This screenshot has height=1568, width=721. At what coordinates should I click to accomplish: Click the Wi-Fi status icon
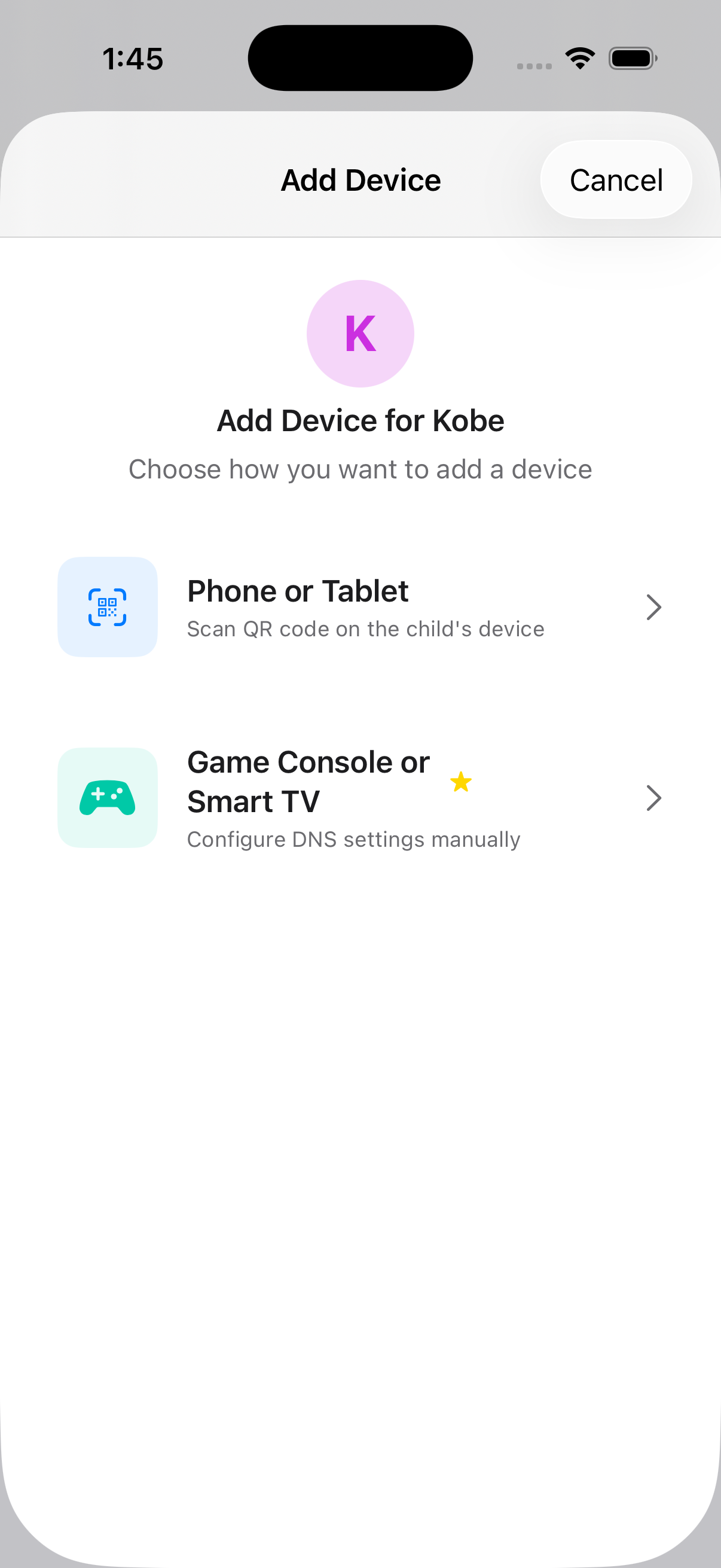tap(580, 57)
